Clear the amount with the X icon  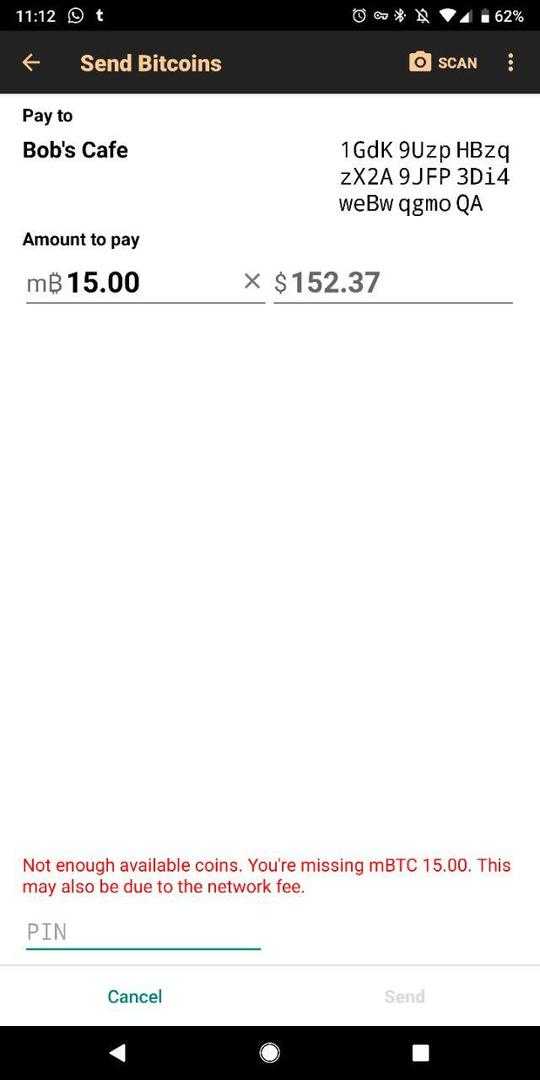(x=253, y=281)
